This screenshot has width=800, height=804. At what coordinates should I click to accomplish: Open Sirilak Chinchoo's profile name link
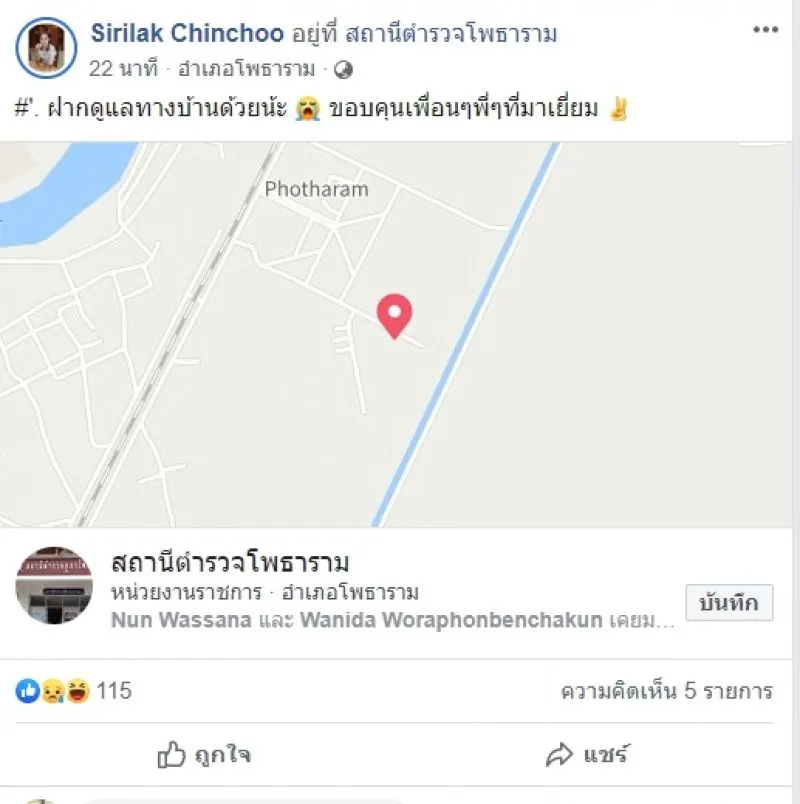(187, 33)
